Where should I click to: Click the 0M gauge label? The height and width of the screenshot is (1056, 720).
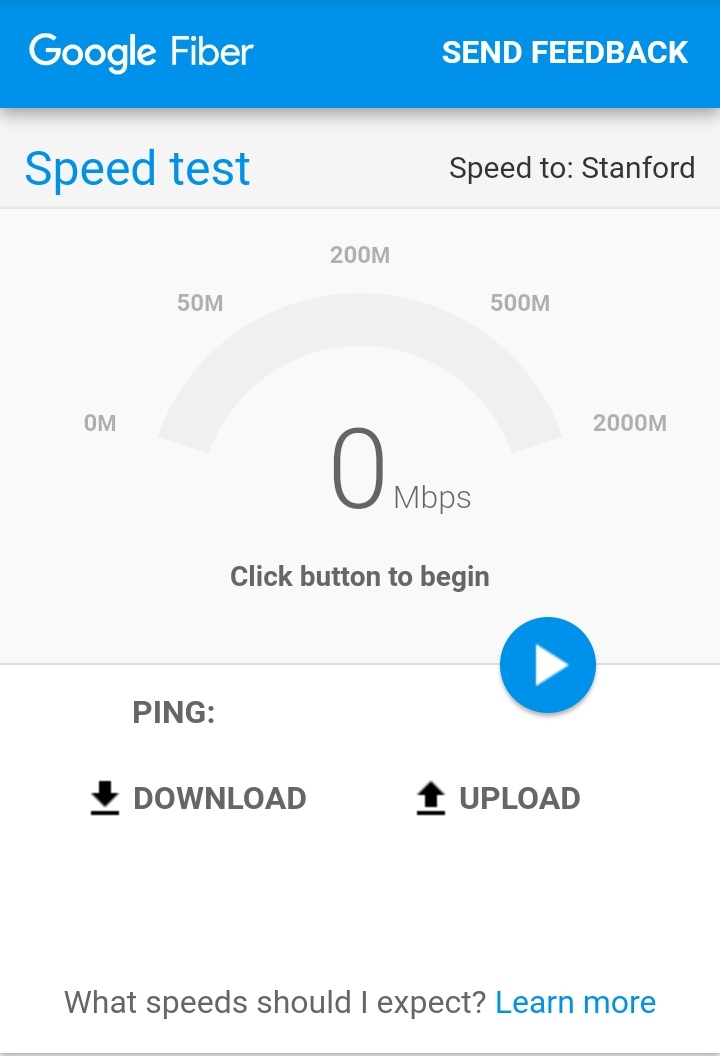click(x=98, y=423)
